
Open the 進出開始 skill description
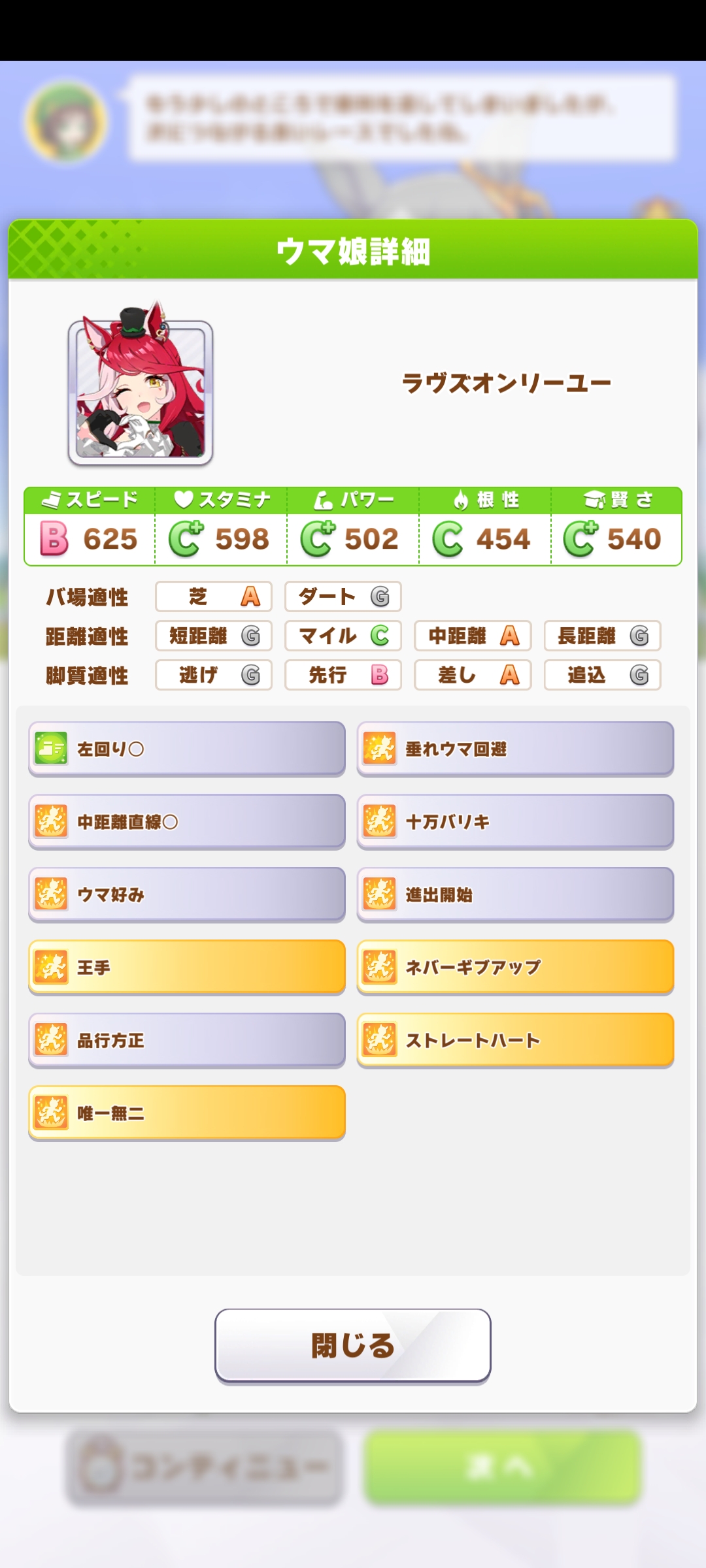515,894
